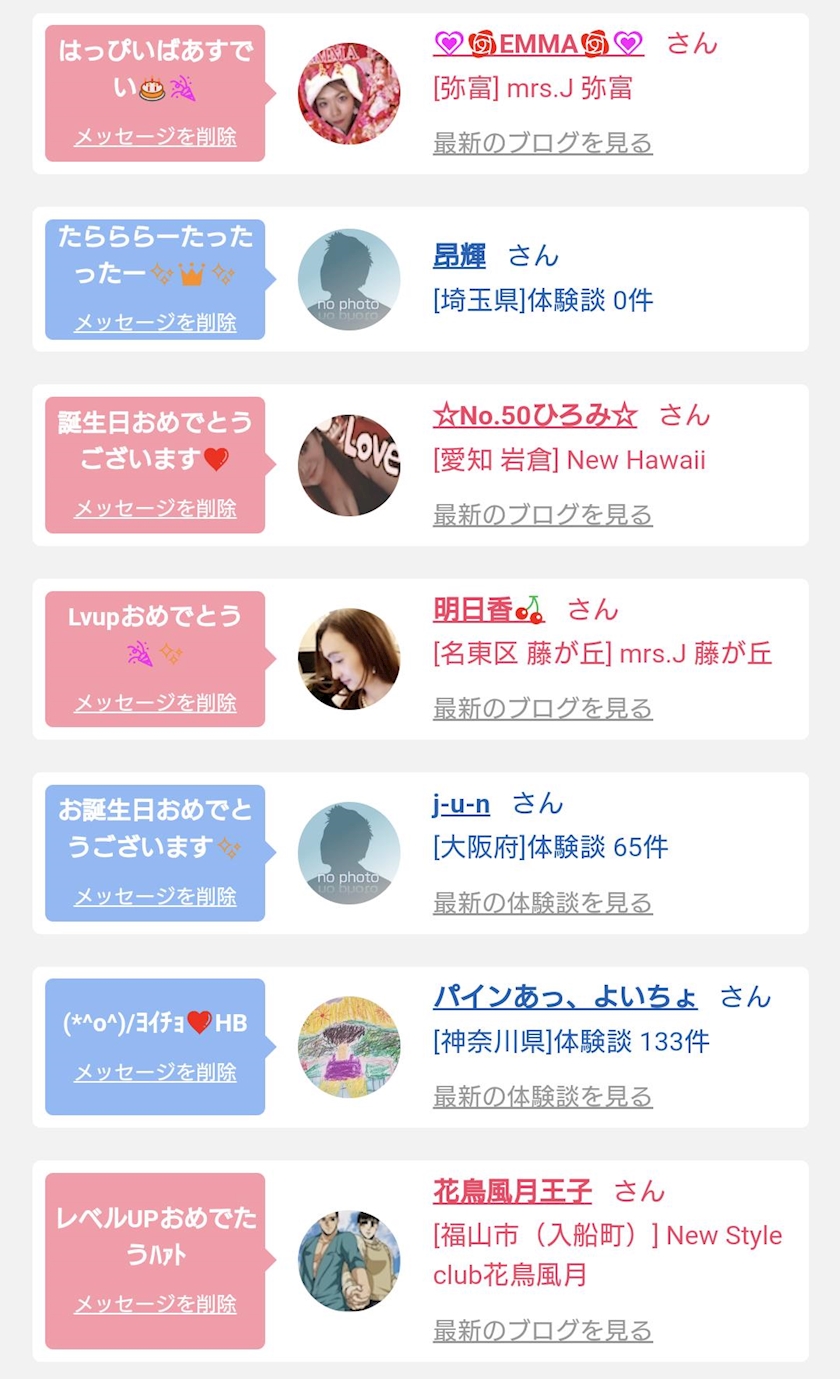View ひろみ's latest blog
Viewport: 840px width, 1379px height.
point(542,515)
